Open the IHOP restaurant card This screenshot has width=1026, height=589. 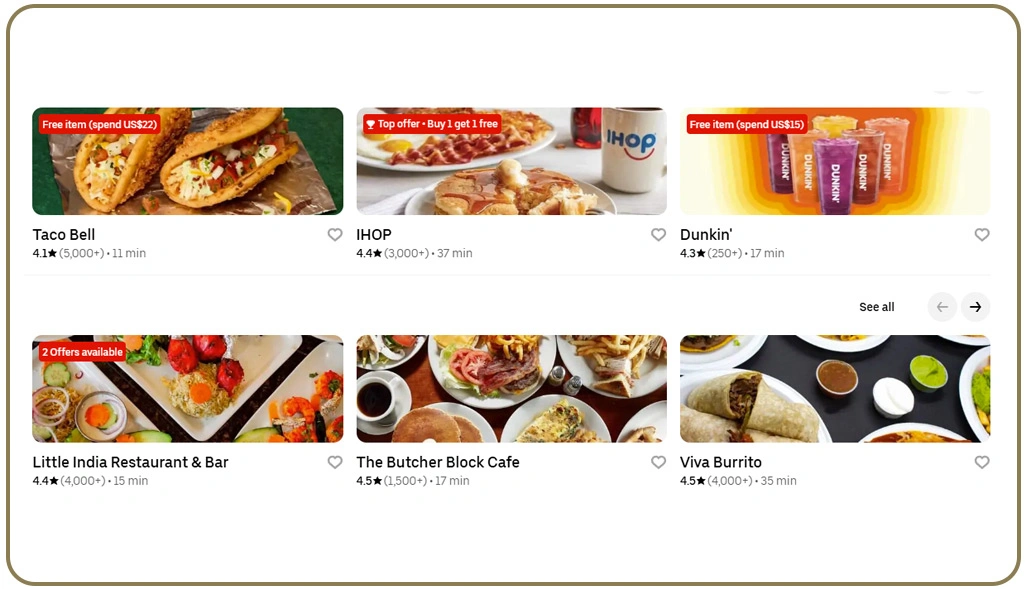coord(511,162)
